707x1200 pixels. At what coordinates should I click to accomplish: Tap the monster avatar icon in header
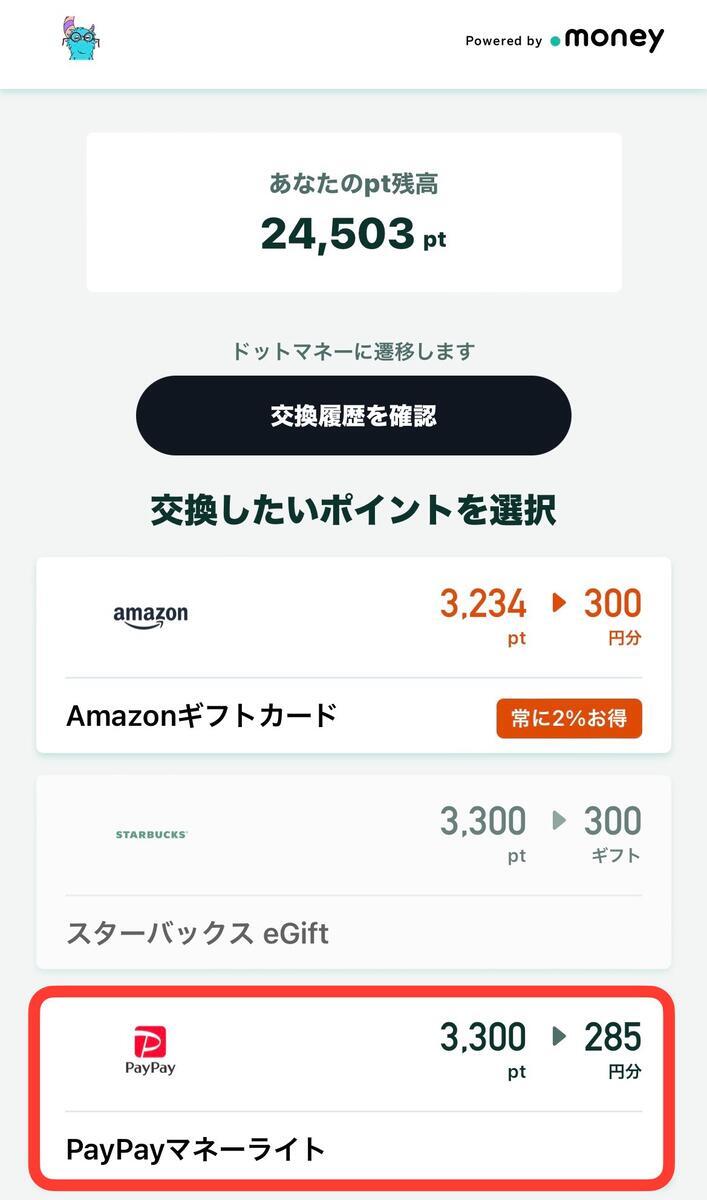(82, 38)
